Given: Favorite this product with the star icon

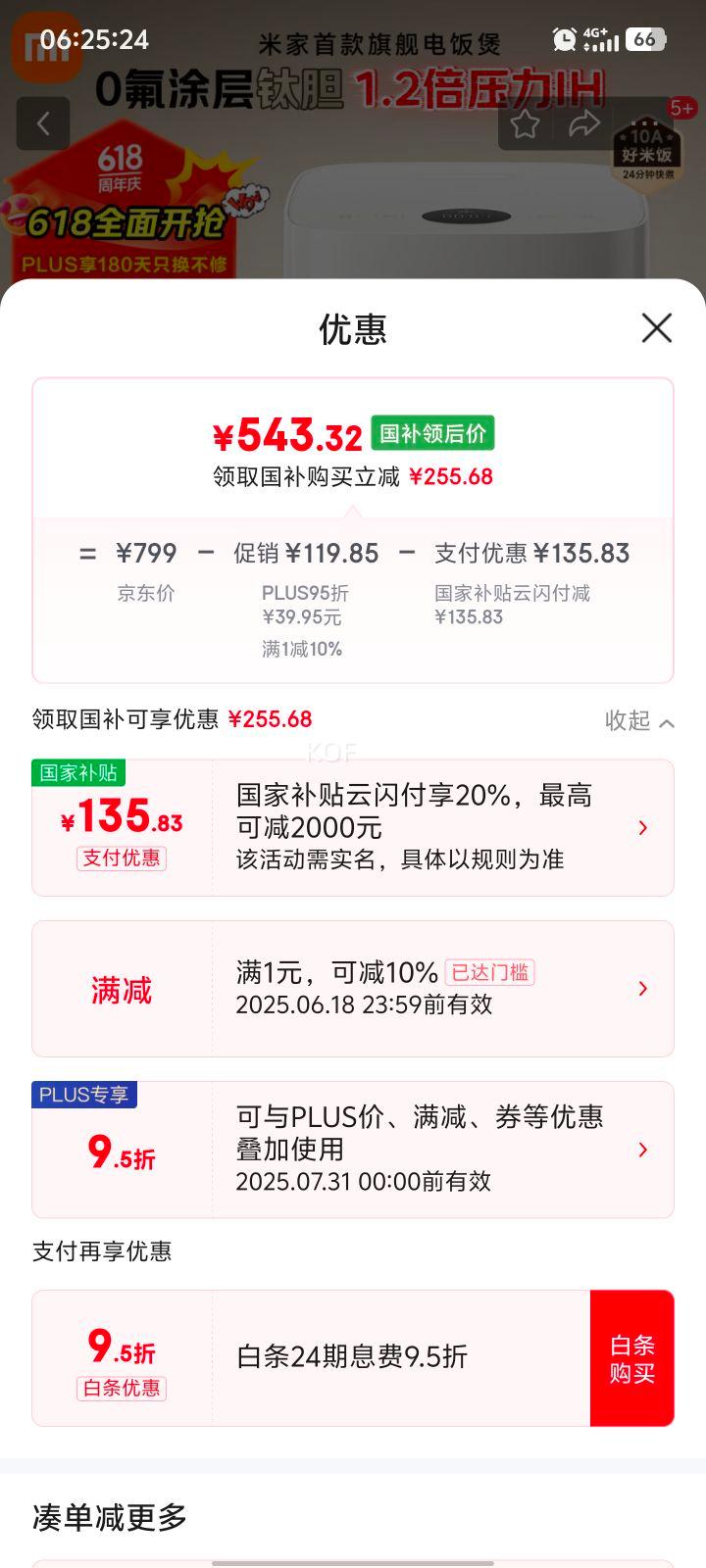Looking at the screenshot, I should click(526, 123).
